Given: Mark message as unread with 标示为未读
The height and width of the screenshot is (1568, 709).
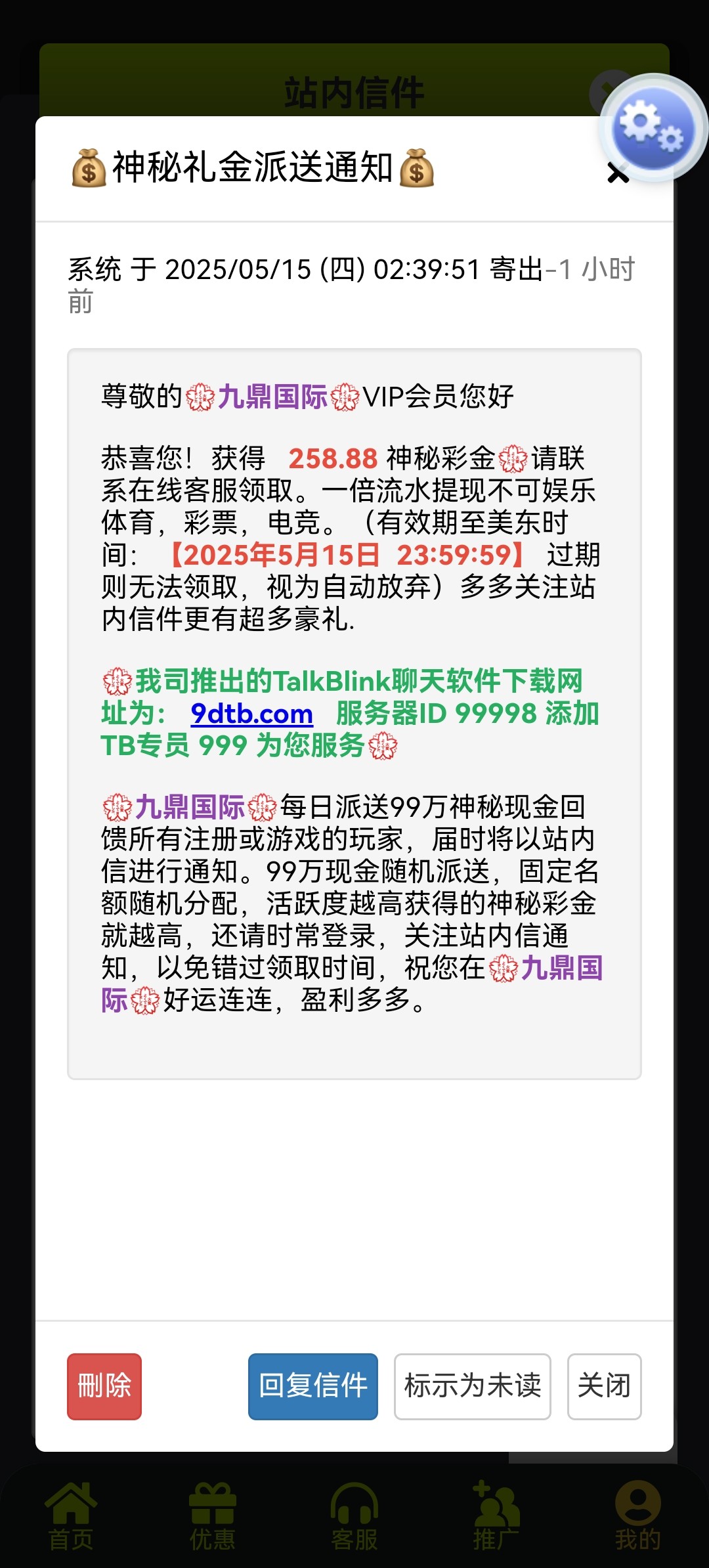Looking at the screenshot, I should [x=473, y=1386].
